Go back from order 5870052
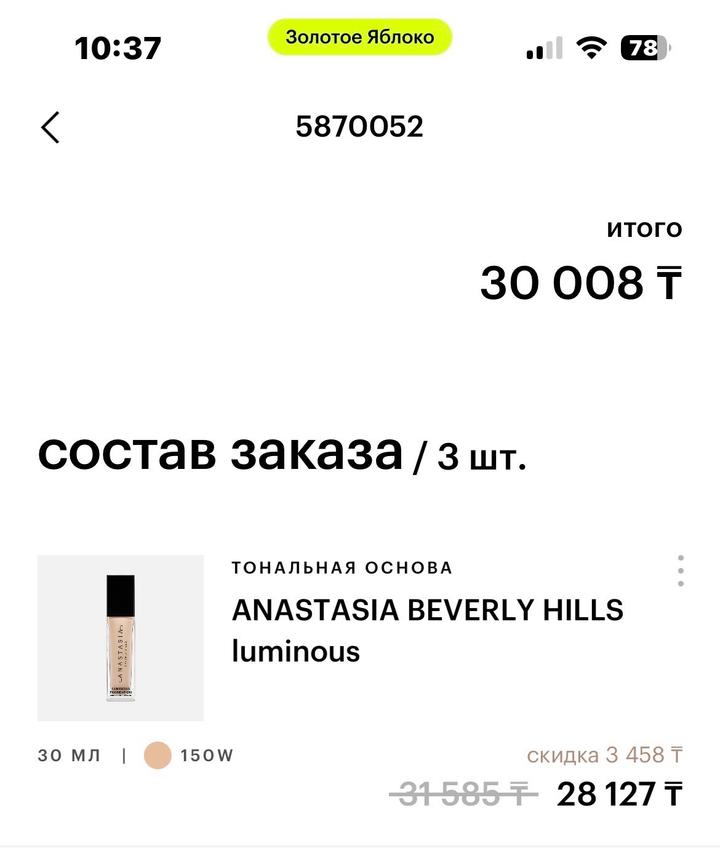 51,128
